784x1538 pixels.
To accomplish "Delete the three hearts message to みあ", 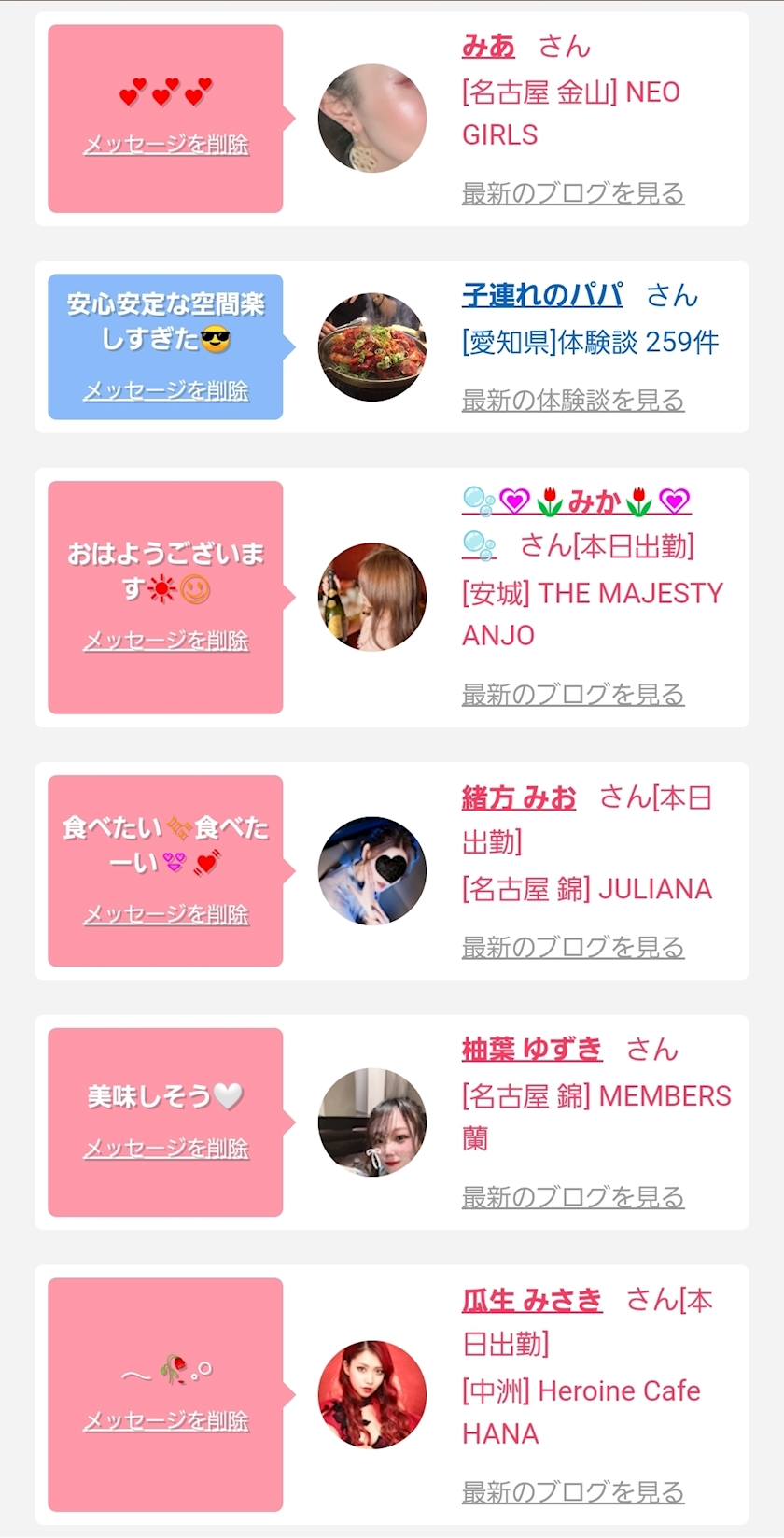I will pos(166,145).
